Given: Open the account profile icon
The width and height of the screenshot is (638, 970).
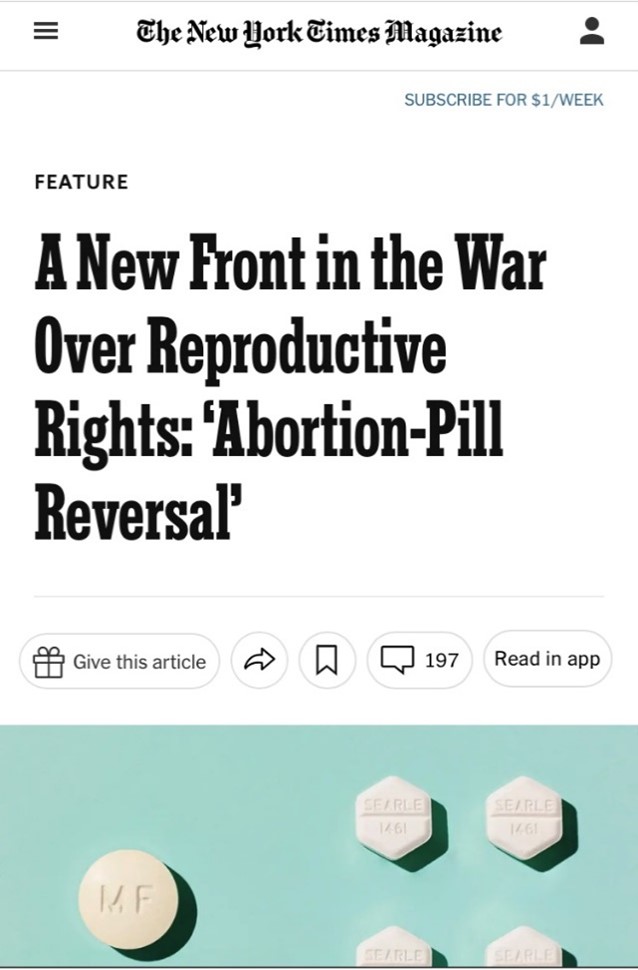Looking at the screenshot, I should tap(591, 32).
